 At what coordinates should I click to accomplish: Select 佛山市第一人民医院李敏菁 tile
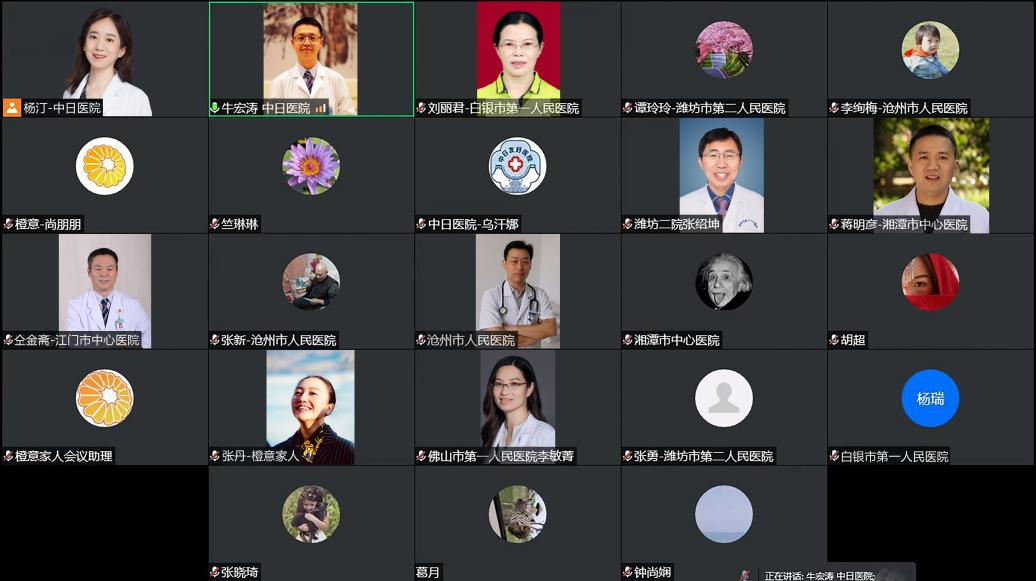(x=518, y=406)
